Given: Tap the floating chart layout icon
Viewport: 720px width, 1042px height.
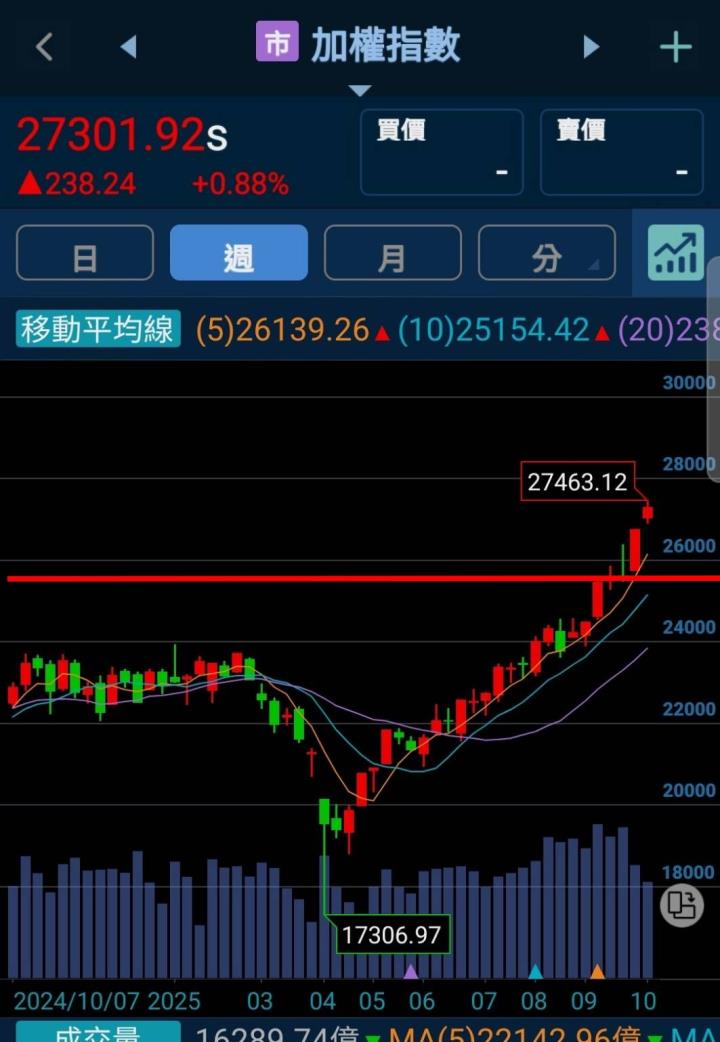Looking at the screenshot, I should click(682, 905).
